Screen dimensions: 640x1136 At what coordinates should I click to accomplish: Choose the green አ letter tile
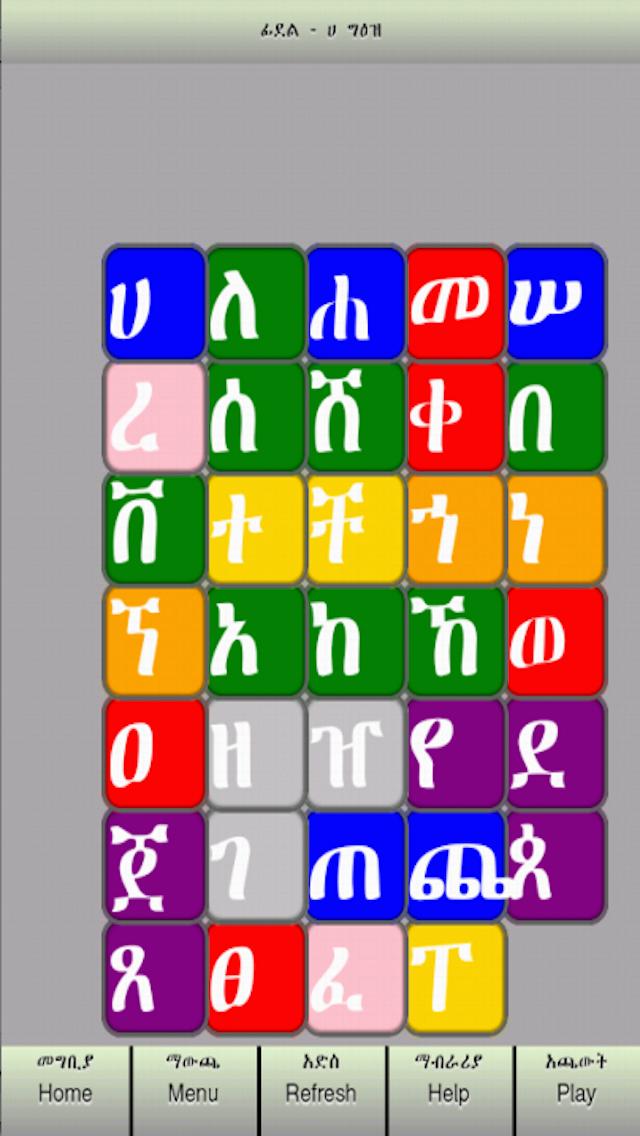255,641
